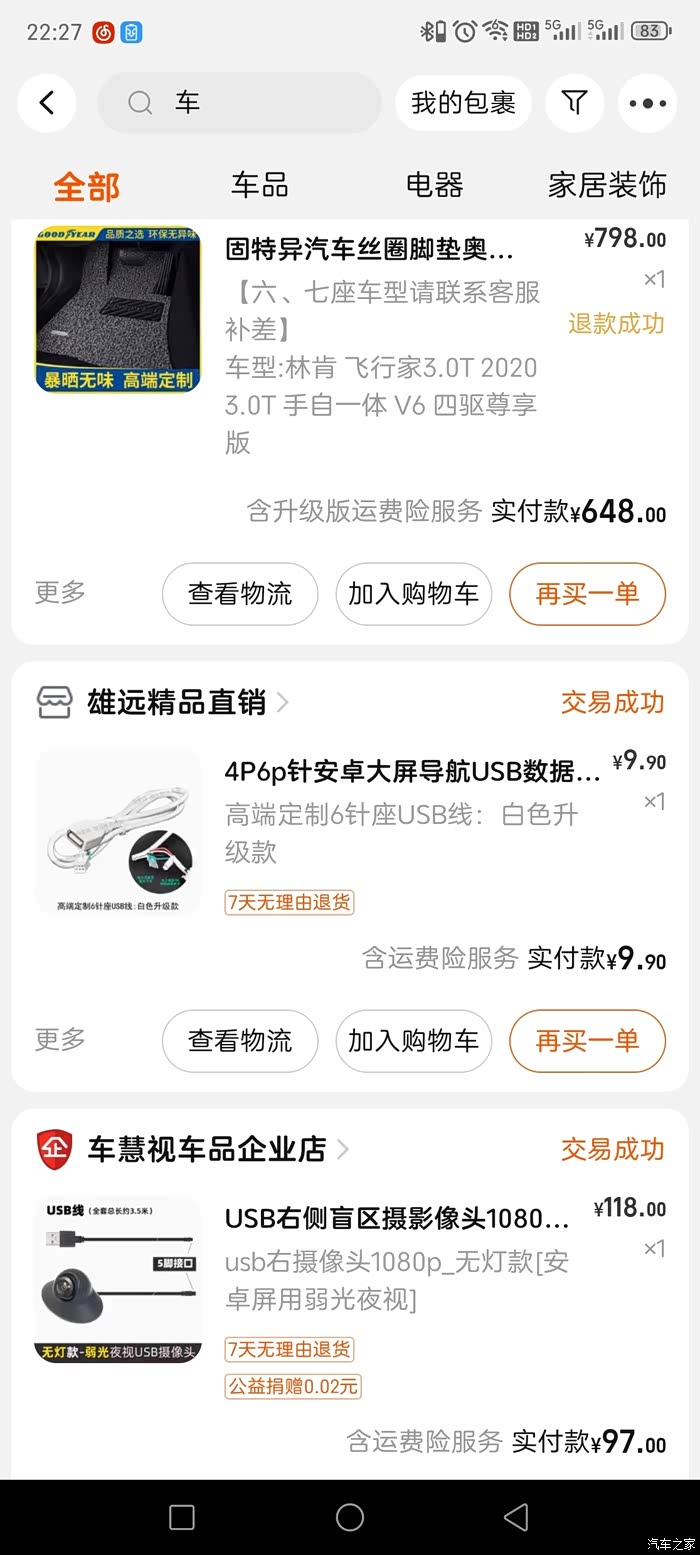Visit the 雄远精品直销 store

pyautogui.click(x=176, y=702)
